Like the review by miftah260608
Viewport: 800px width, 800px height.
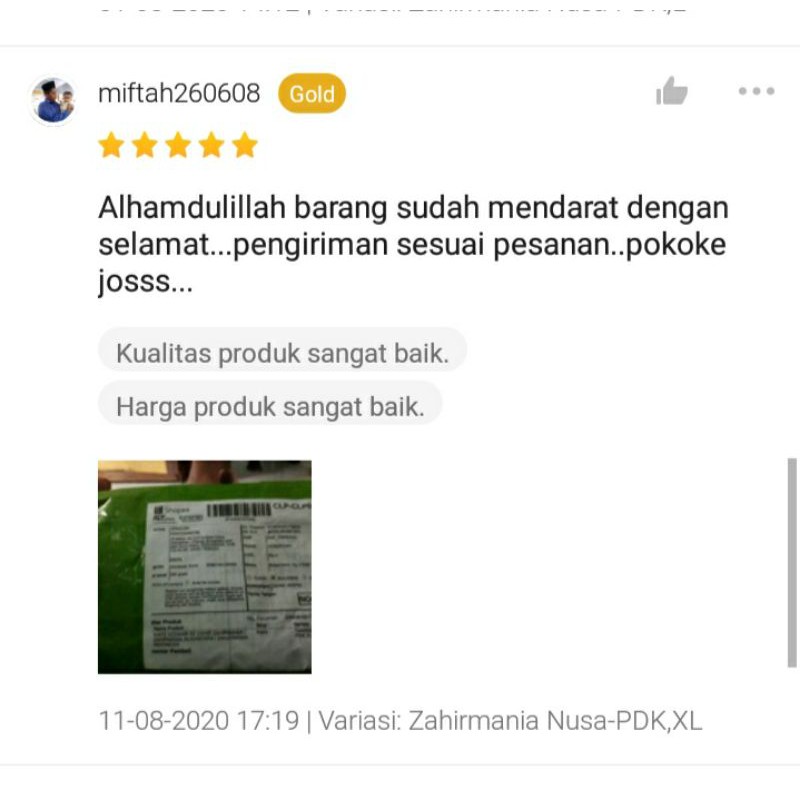(x=672, y=92)
